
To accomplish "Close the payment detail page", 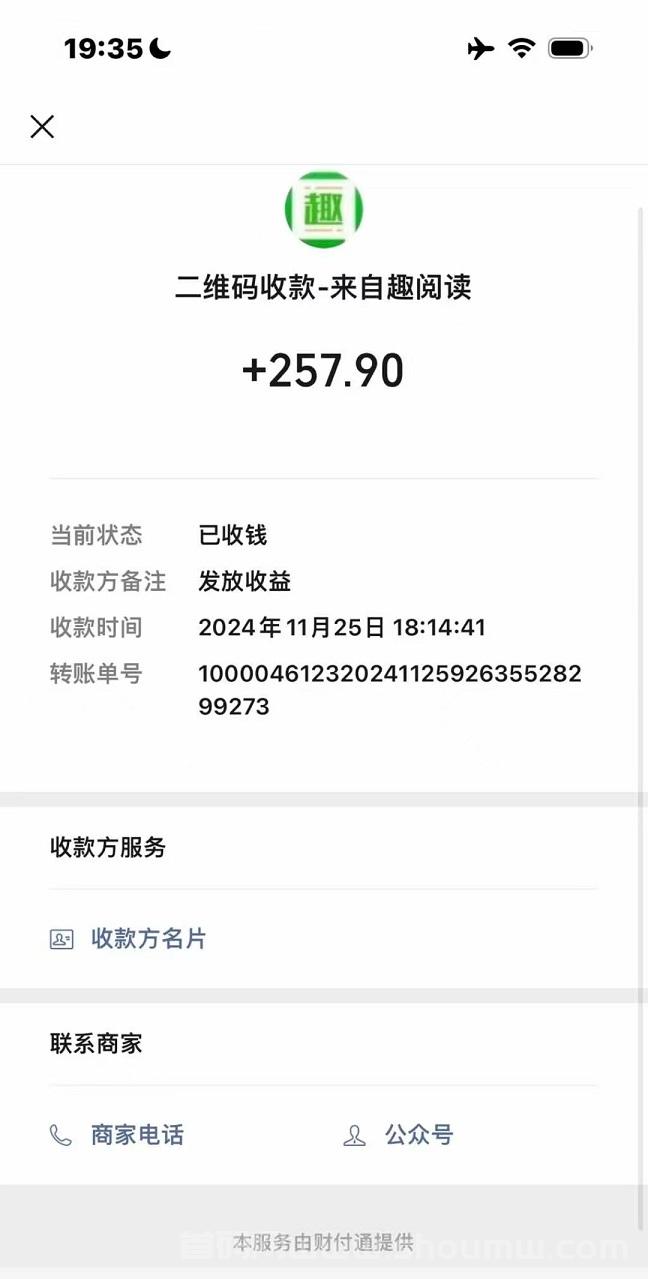I will point(42,127).
